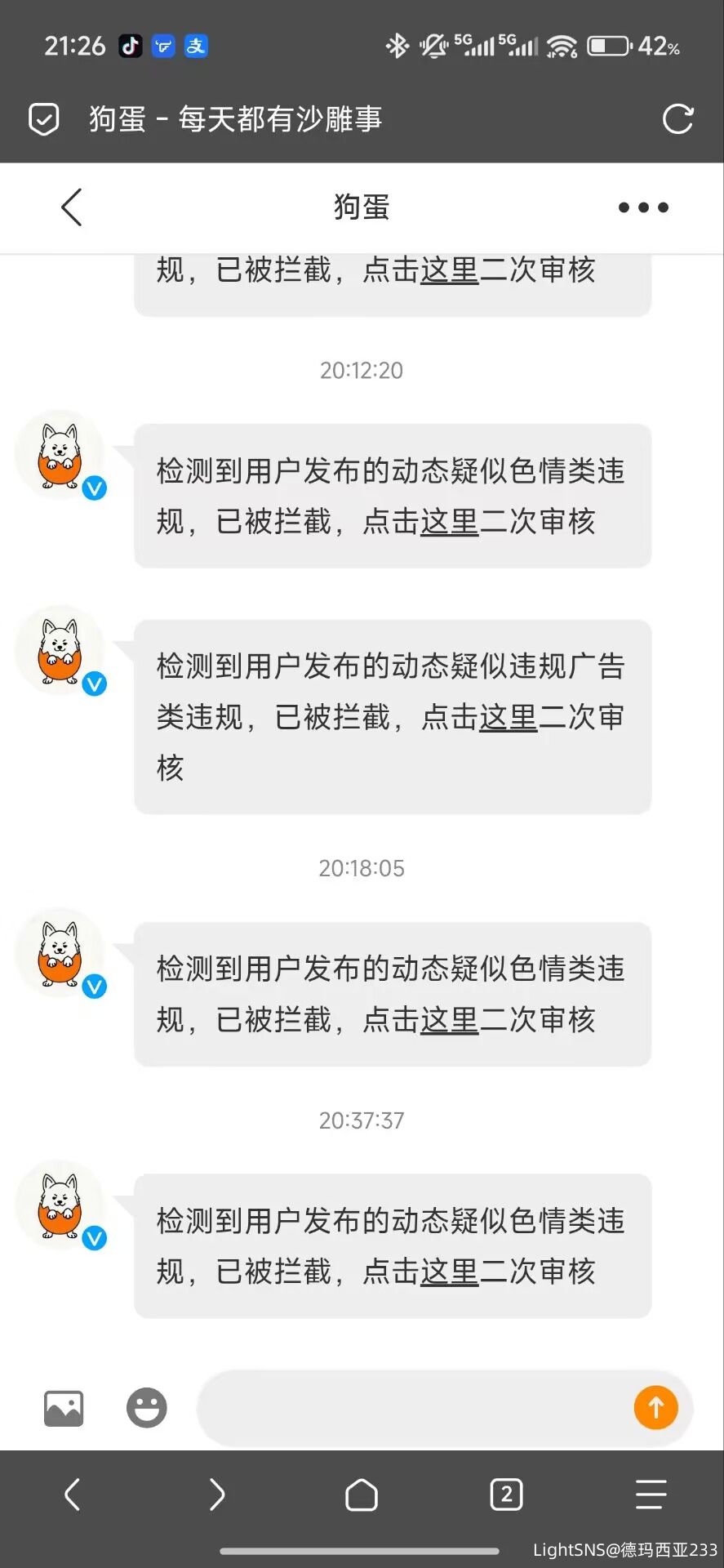724x1568 pixels.
Task: Send the message with the orange arrow
Action: (655, 1407)
